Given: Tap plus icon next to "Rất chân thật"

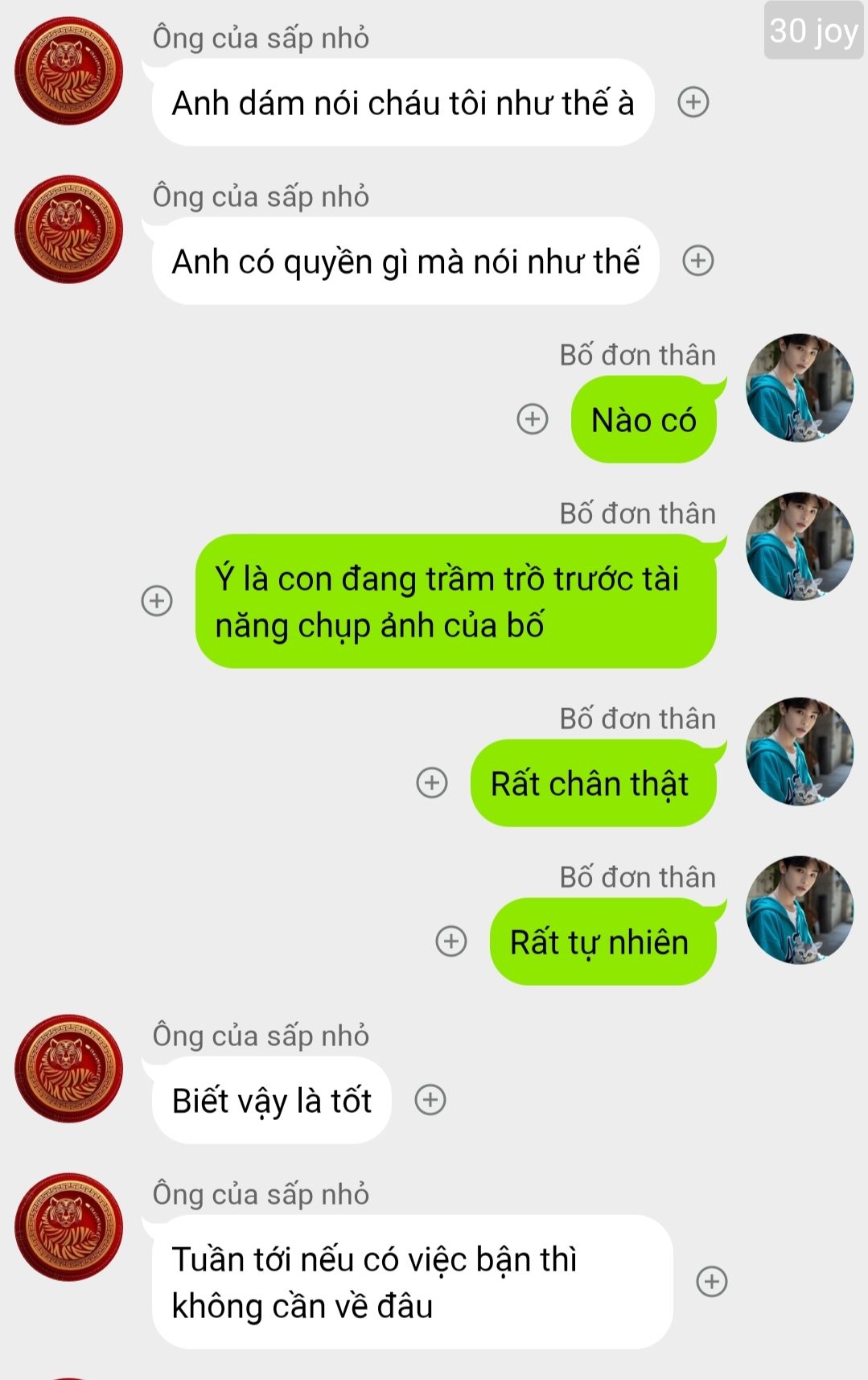Looking at the screenshot, I should (432, 782).
